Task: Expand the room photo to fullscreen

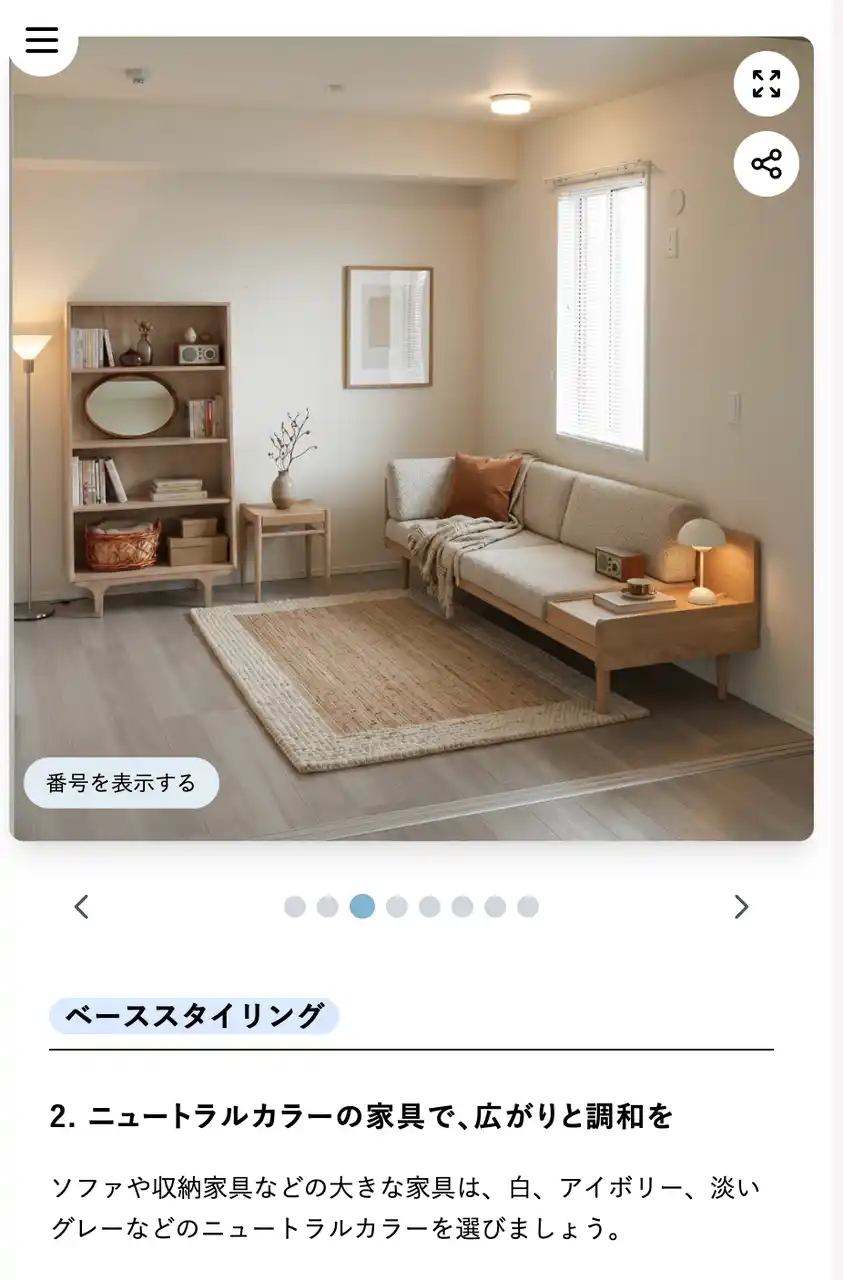Action: coord(766,84)
